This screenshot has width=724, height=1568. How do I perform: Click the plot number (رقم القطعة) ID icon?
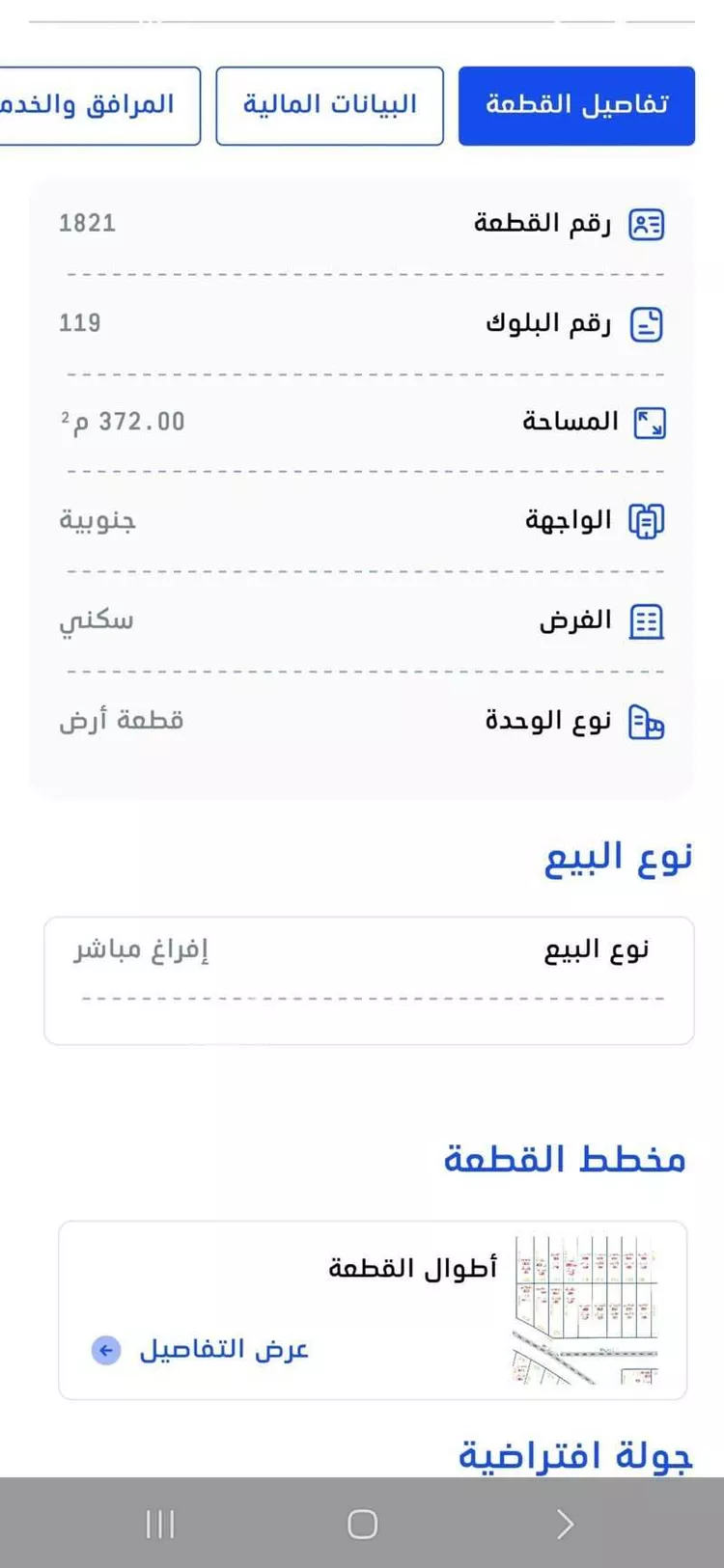click(x=649, y=222)
